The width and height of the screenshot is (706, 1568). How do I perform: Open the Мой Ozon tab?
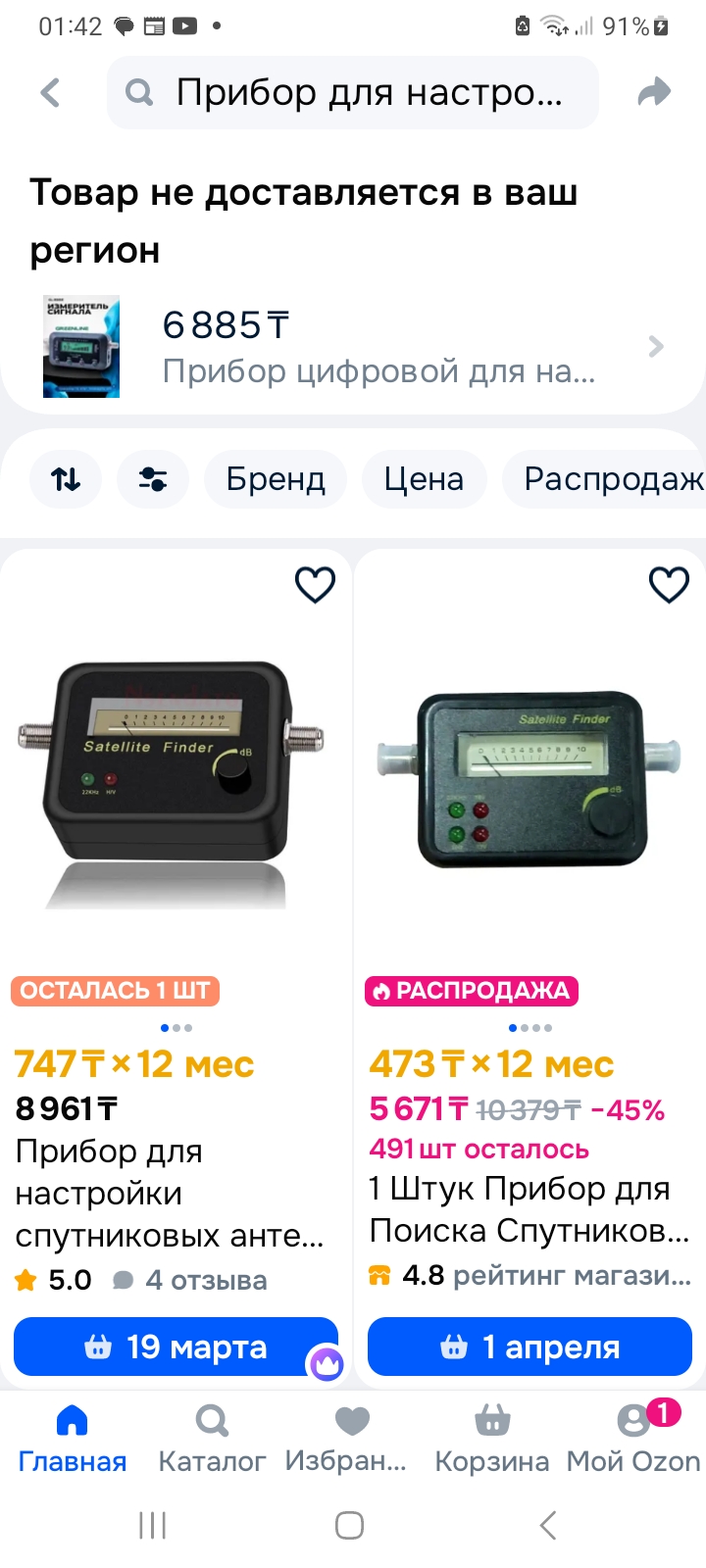pyautogui.click(x=633, y=1439)
